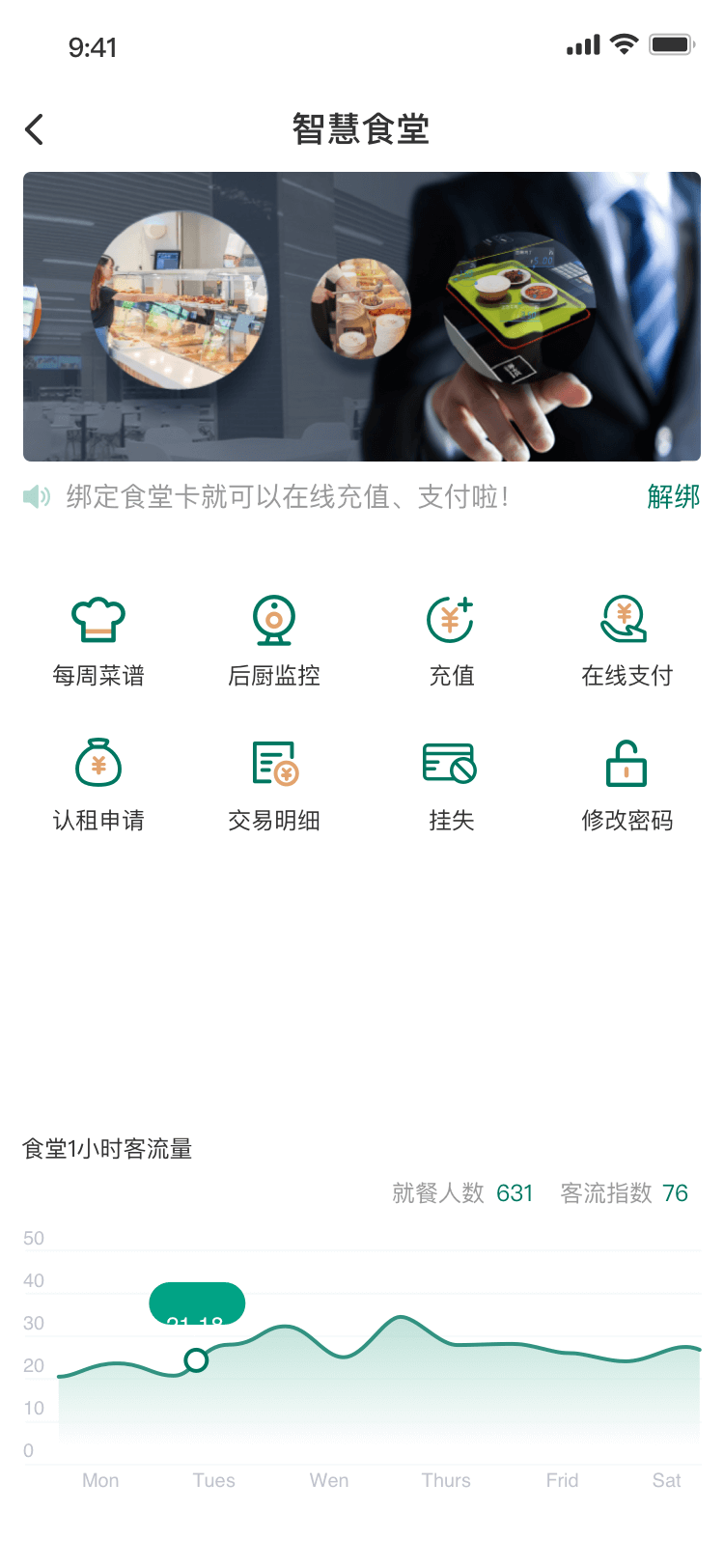Open 后厨监控 kitchen monitoring
Viewport: 724px width, 1568px height.
click(x=274, y=642)
